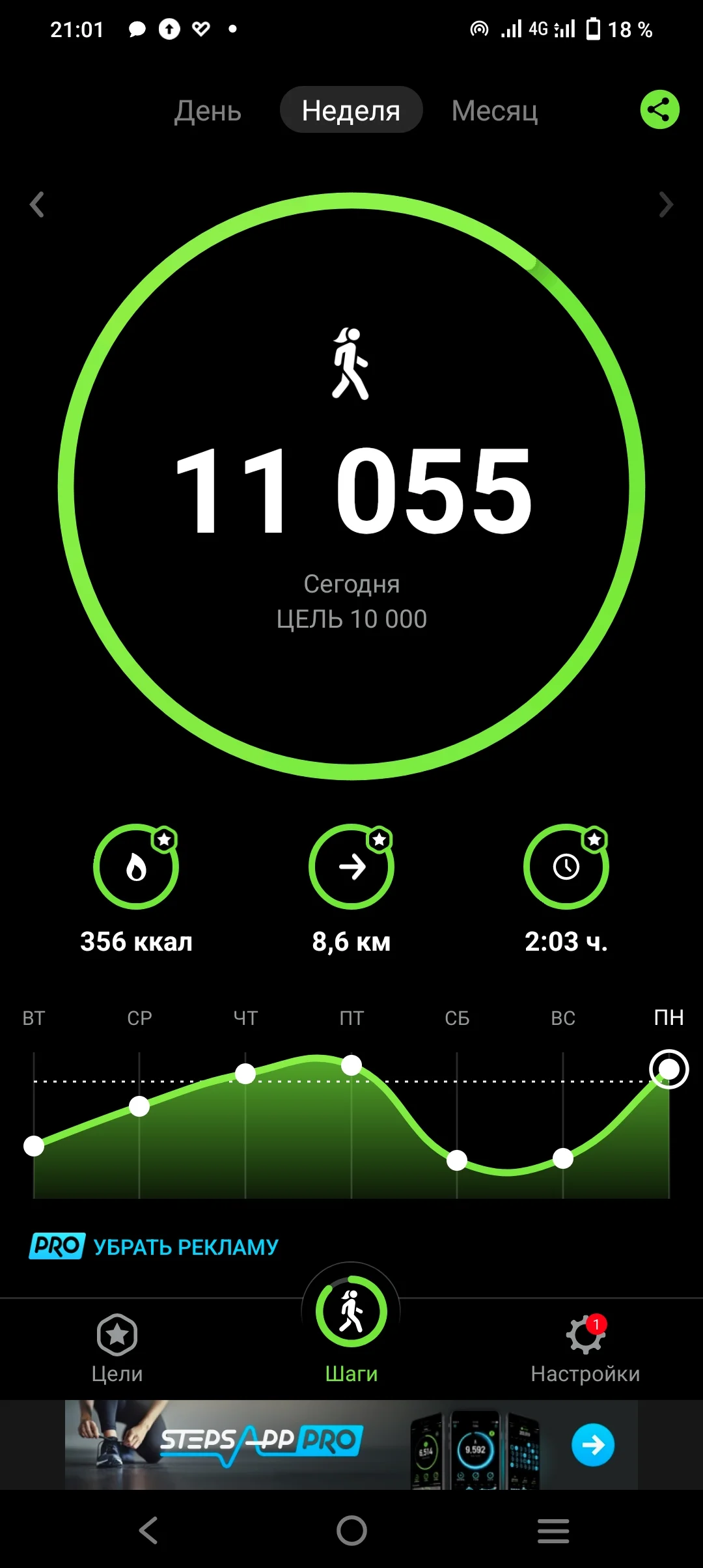703x1568 pixels.
Task: Select the ПТ point on the chart
Action: [x=351, y=1065]
